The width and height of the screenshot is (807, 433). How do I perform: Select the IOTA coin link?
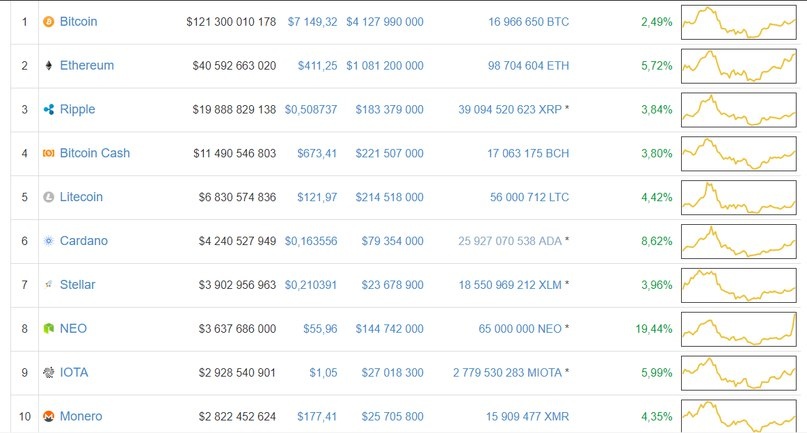(73, 372)
